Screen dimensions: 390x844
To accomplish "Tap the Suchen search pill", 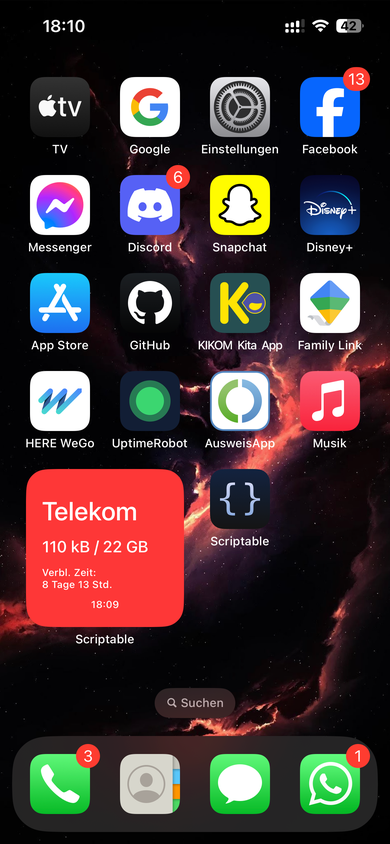I will (x=195, y=702).
